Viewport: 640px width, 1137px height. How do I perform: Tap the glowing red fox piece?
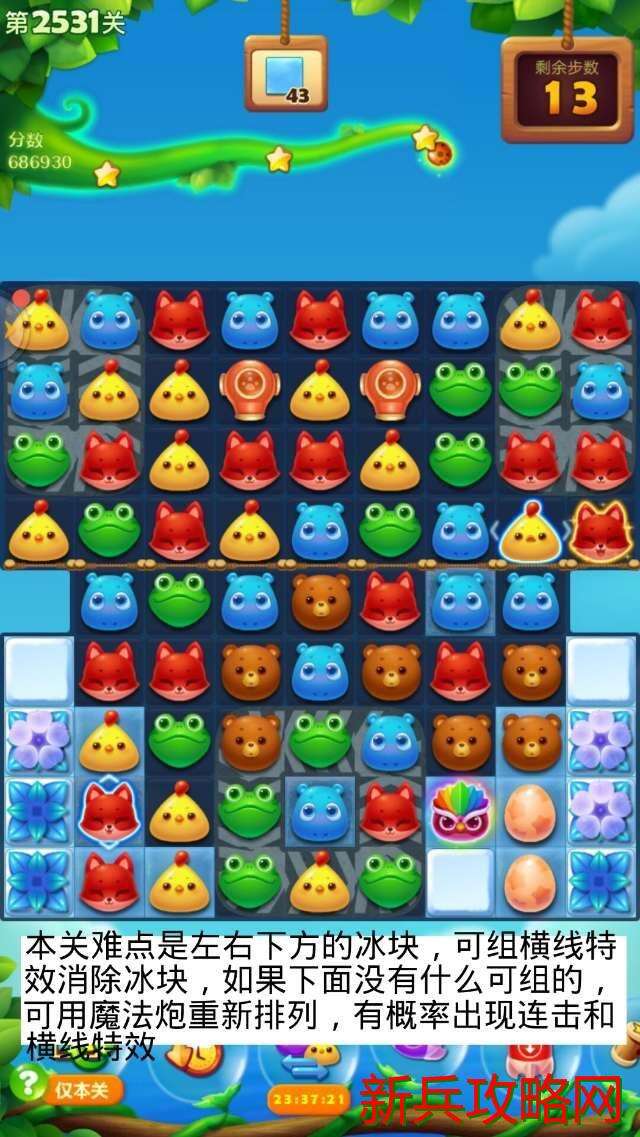point(600,532)
